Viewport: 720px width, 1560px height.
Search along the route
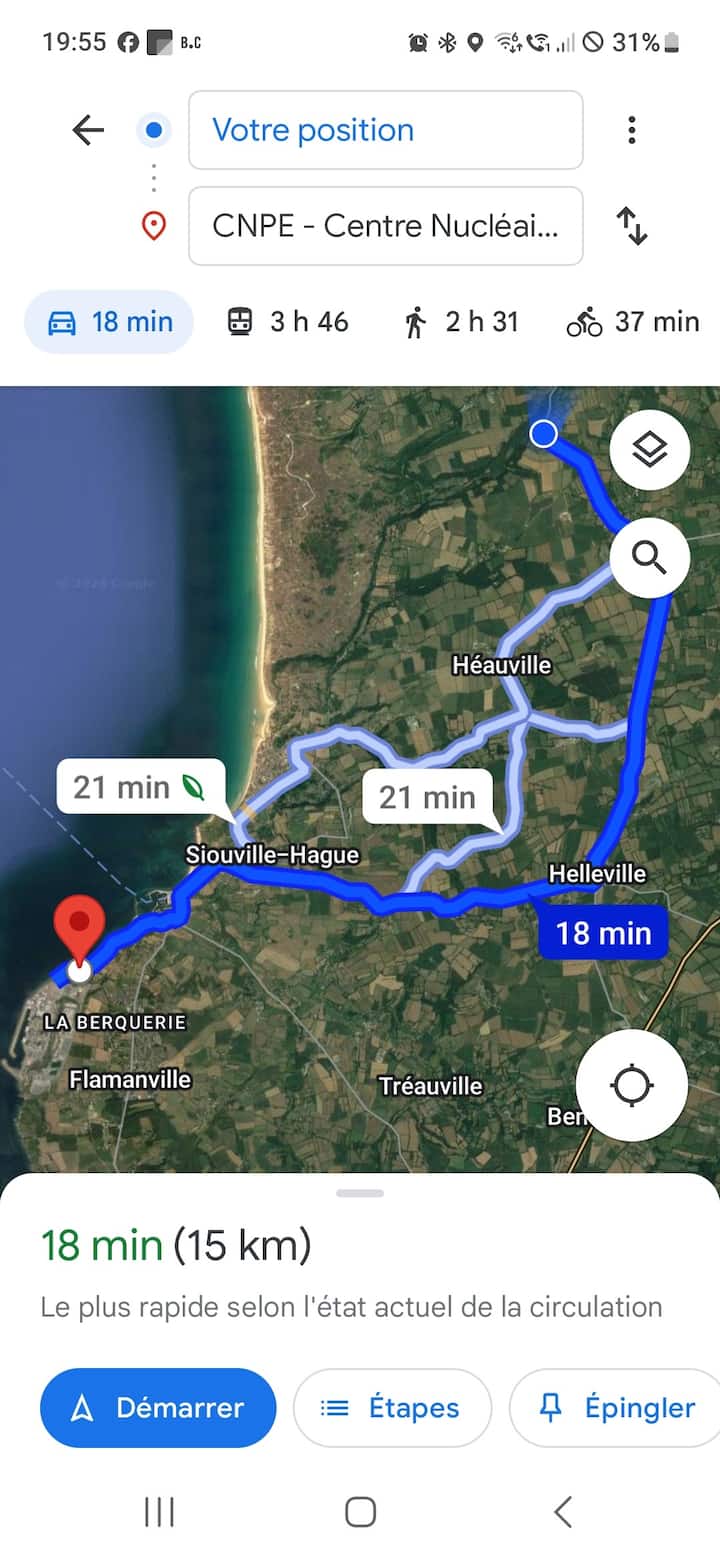tap(650, 557)
